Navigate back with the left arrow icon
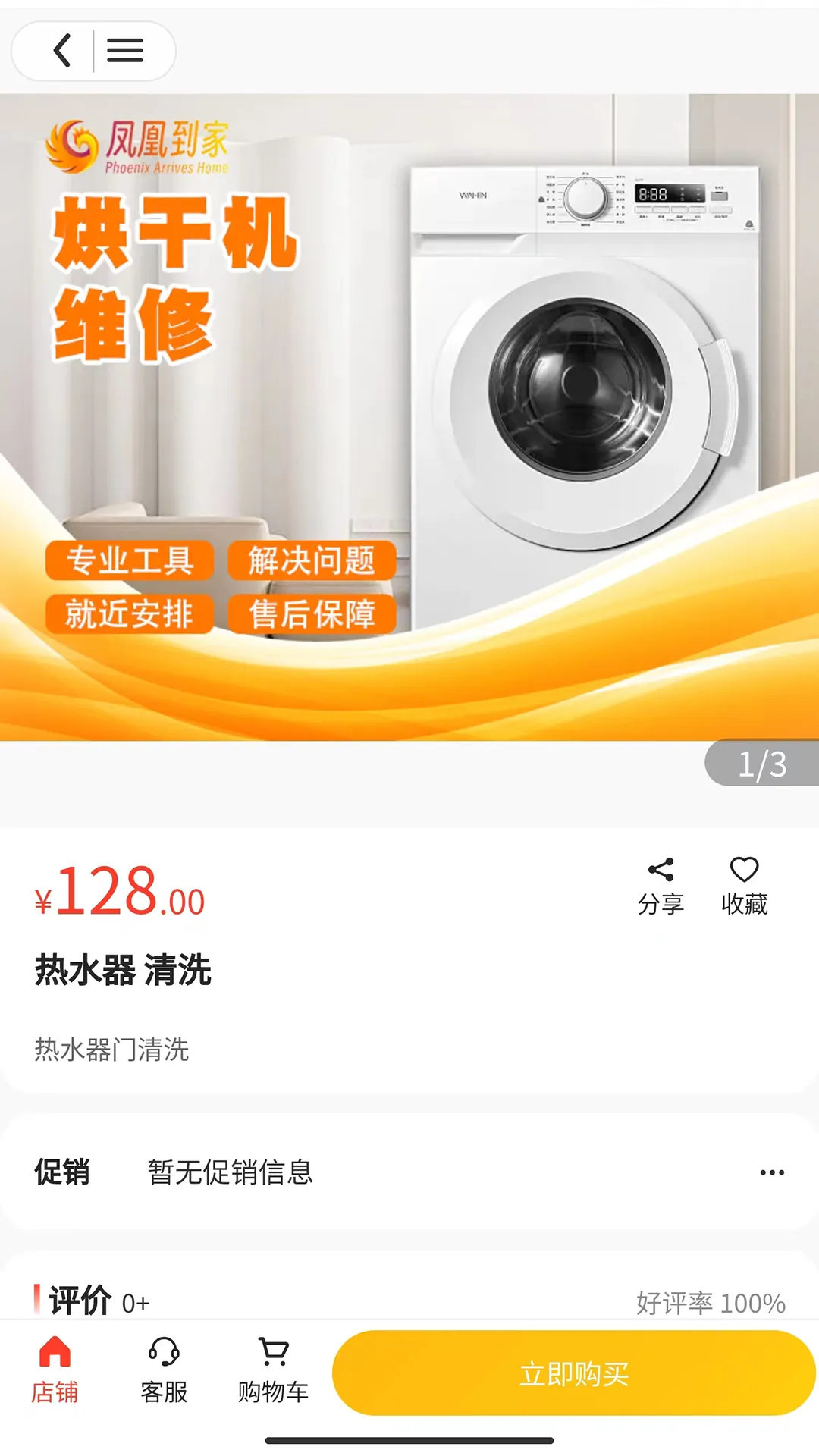 [61, 50]
